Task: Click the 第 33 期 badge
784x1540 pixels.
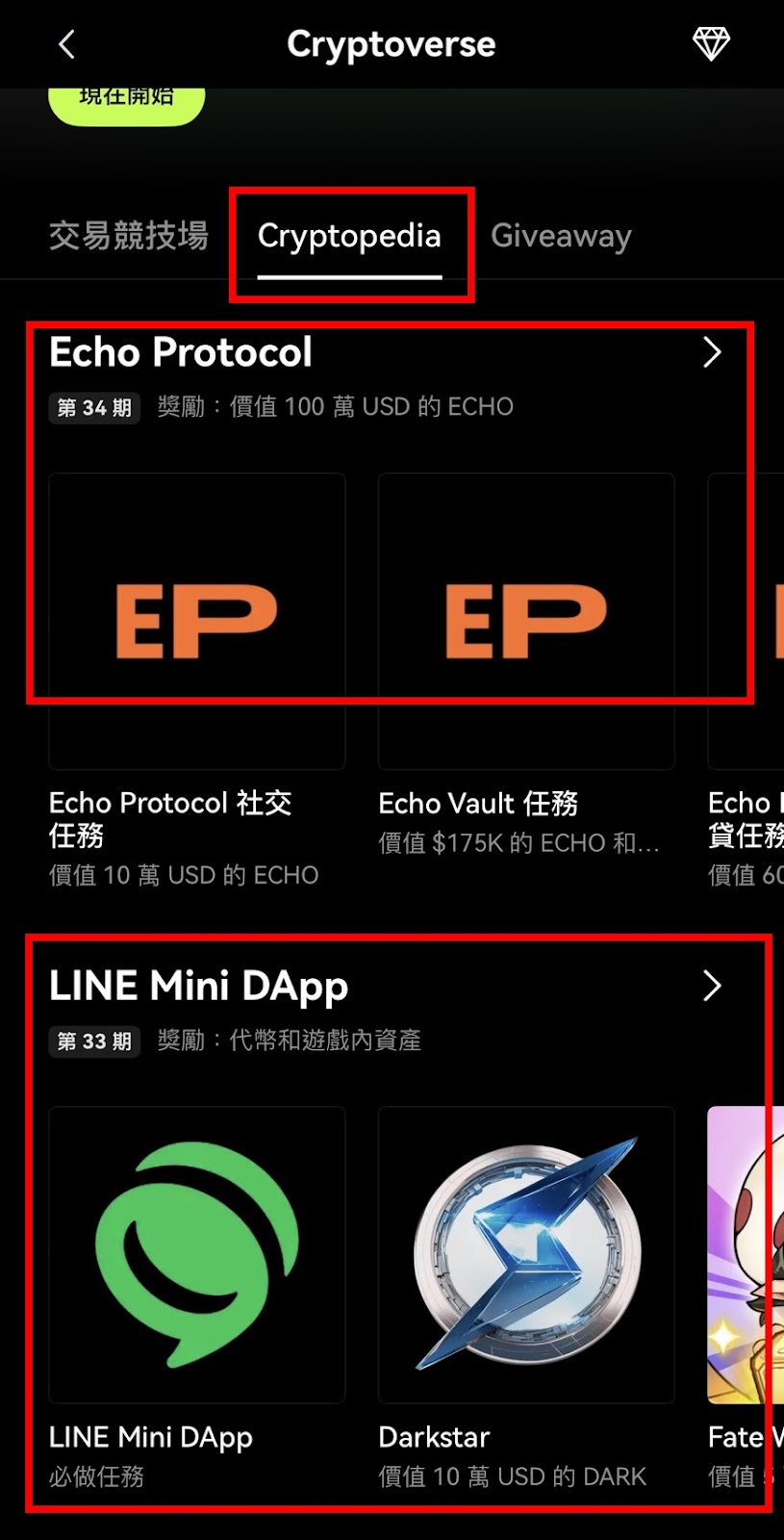Action: (x=93, y=1040)
